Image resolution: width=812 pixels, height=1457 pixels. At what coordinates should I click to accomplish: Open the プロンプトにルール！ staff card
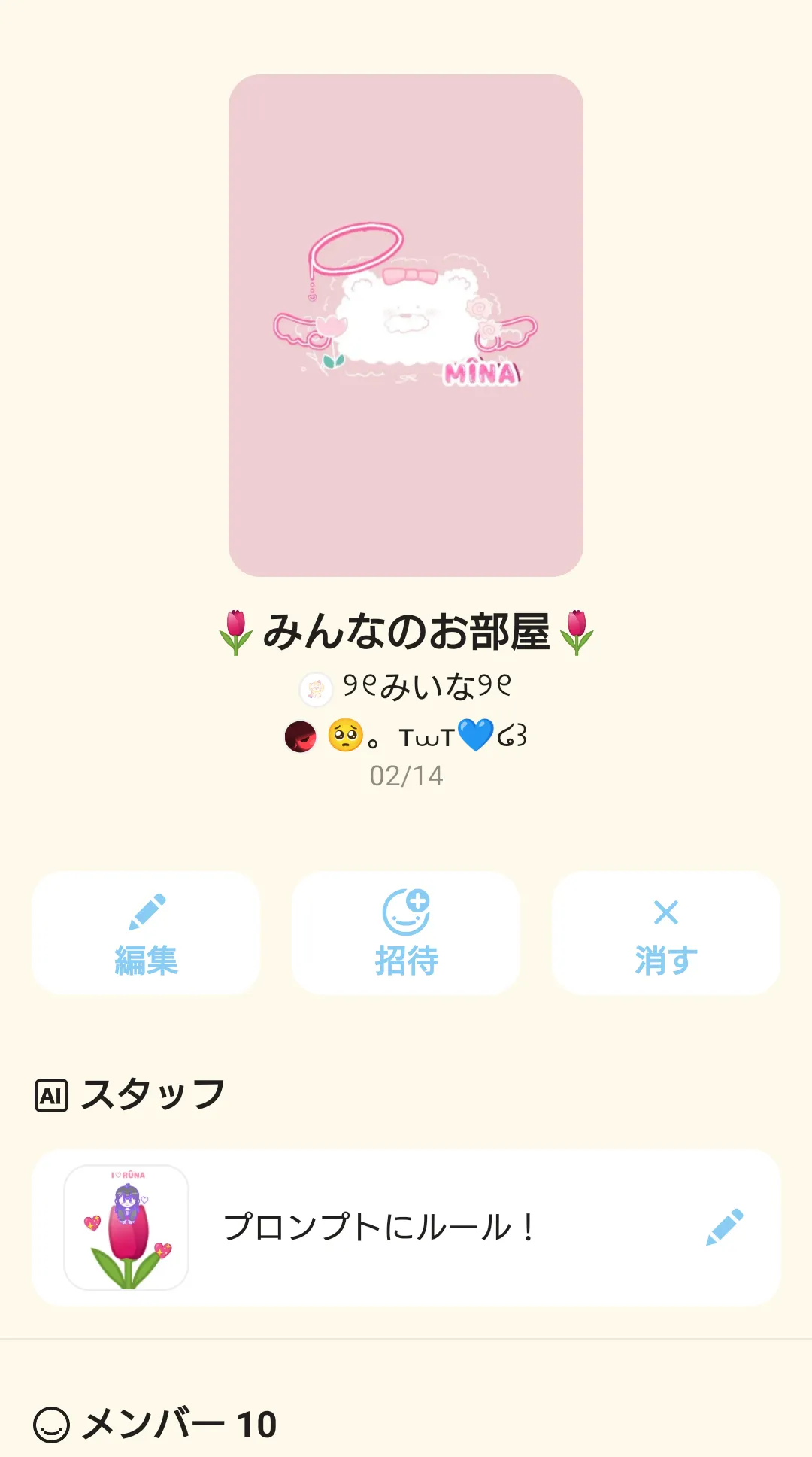[x=406, y=1228]
